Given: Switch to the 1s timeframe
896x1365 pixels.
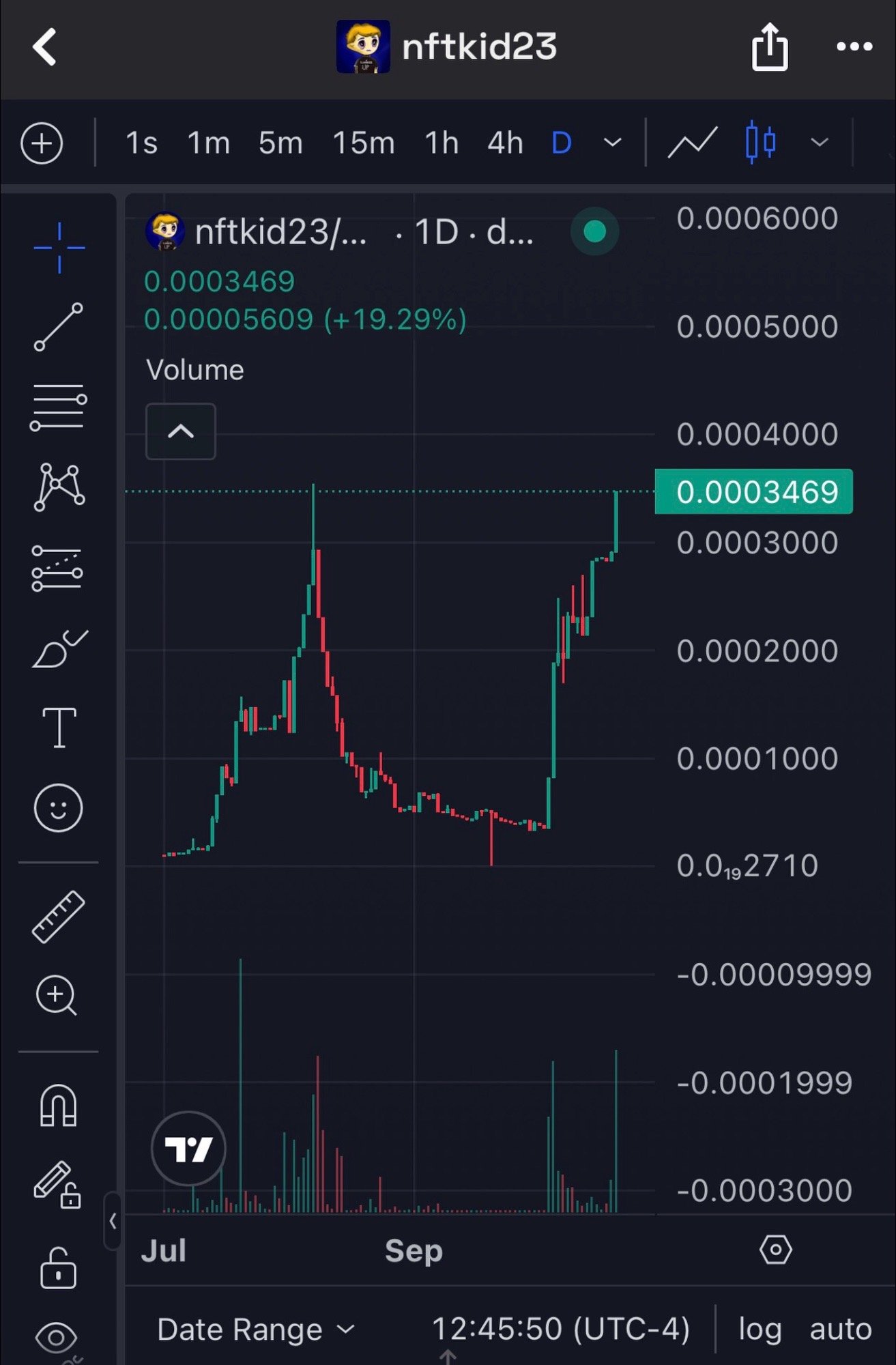Looking at the screenshot, I should pyautogui.click(x=141, y=143).
